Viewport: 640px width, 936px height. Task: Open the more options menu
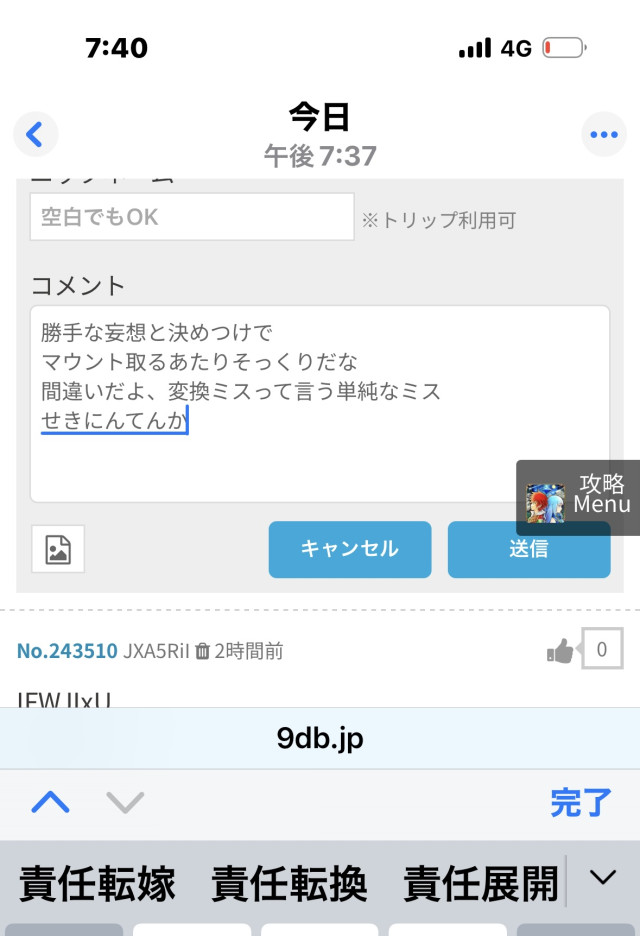click(603, 134)
